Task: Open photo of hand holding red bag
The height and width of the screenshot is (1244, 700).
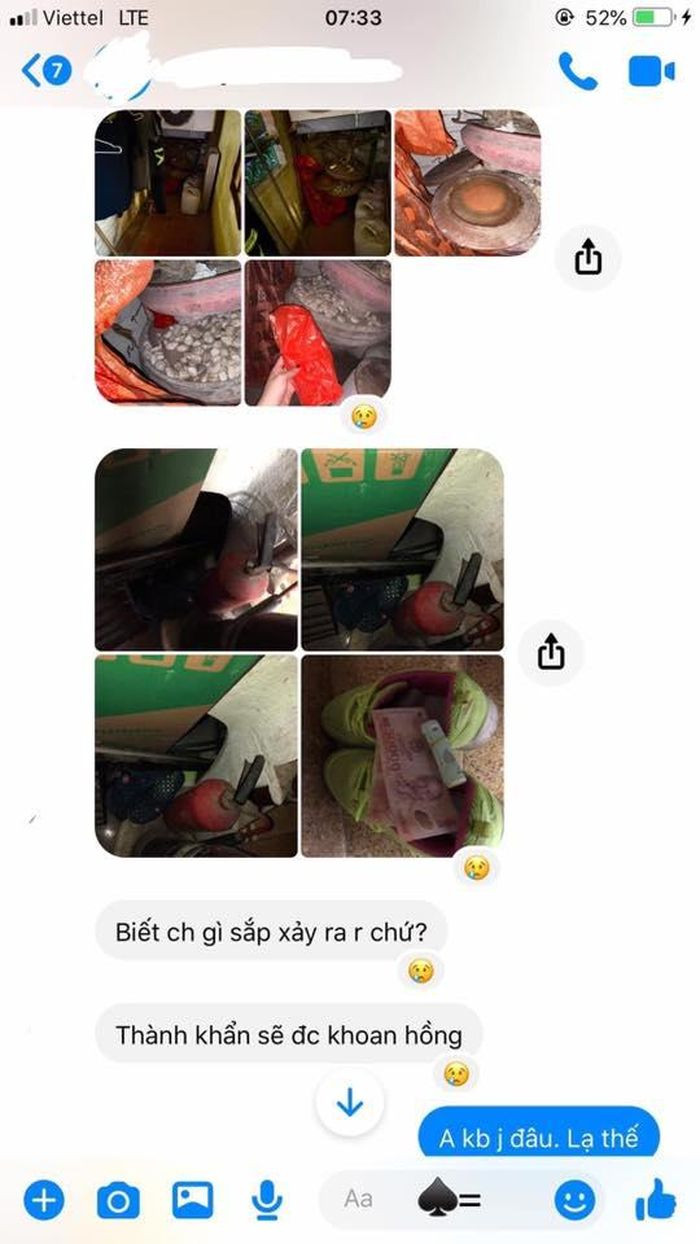Action: [317, 332]
